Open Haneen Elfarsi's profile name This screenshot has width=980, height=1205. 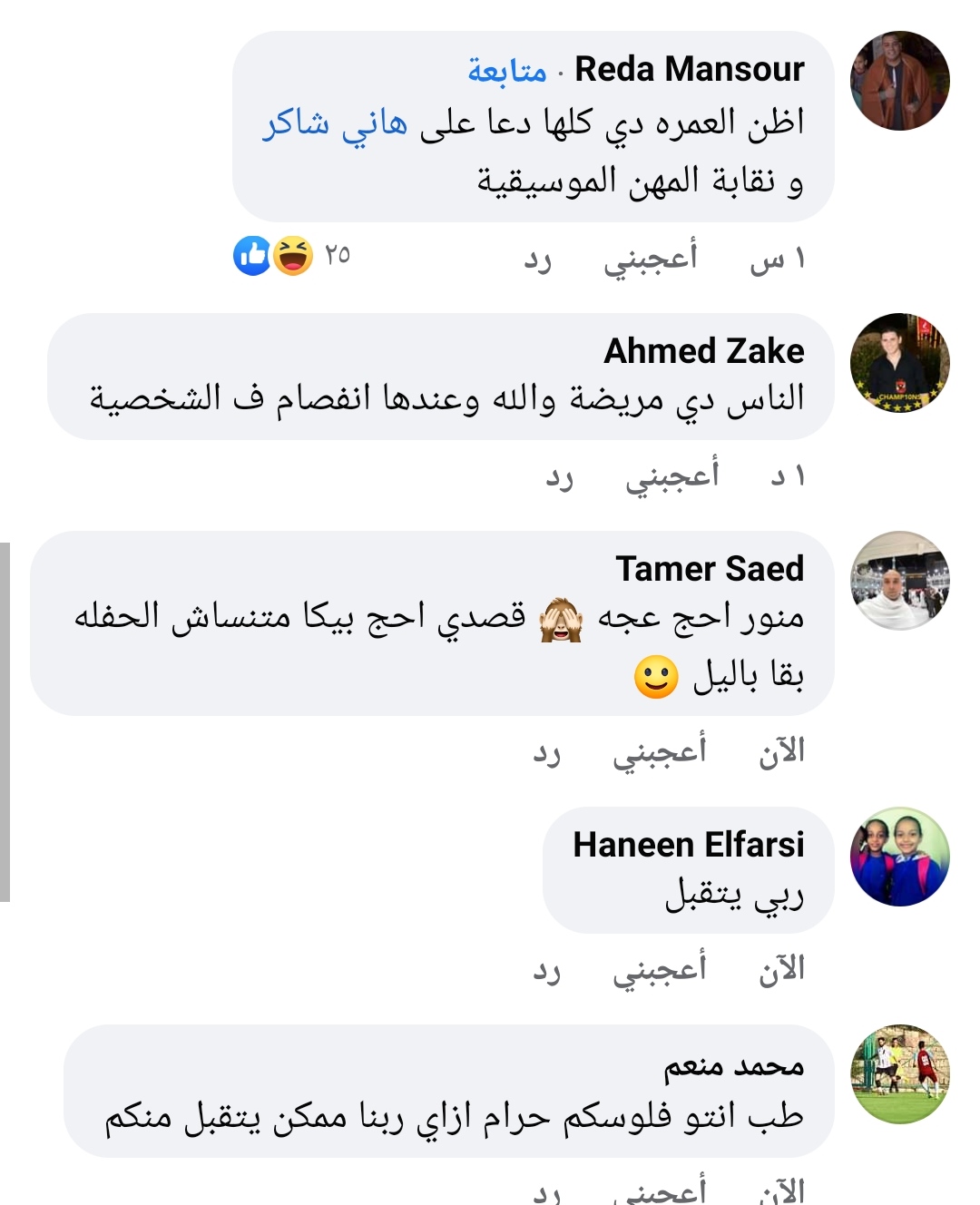pos(688,845)
